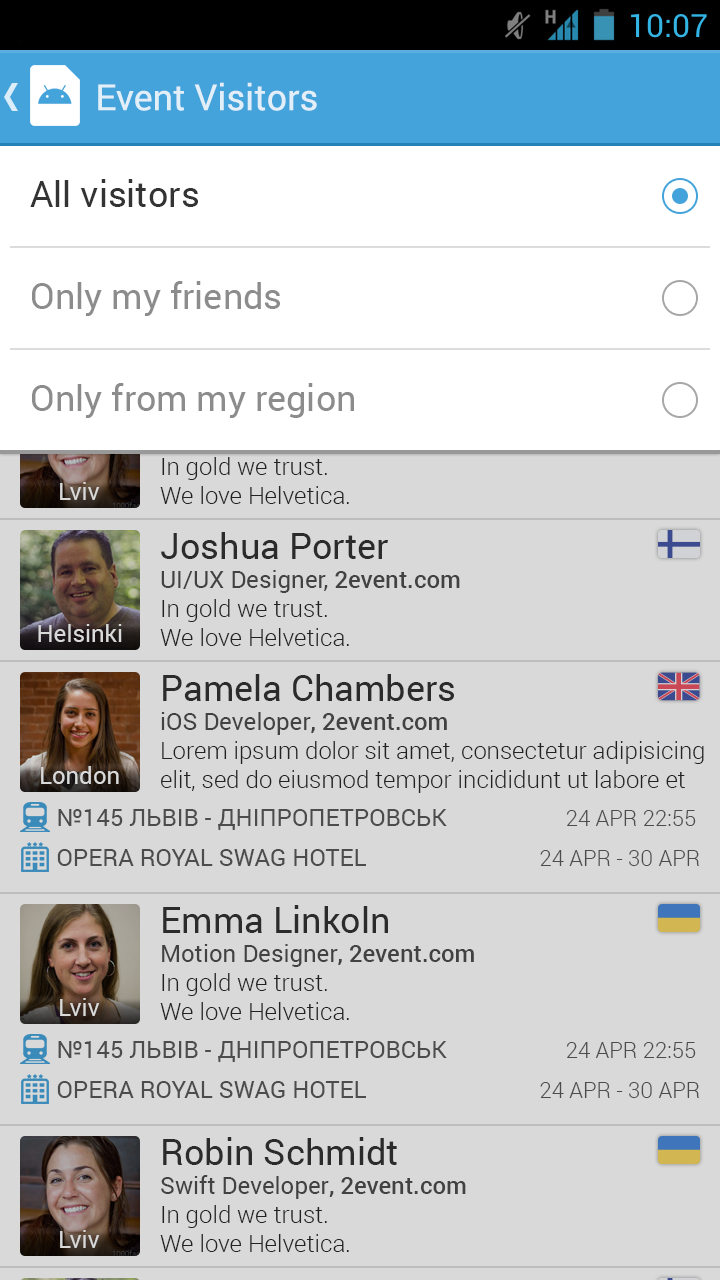The width and height of the screenshot is (720, 1280).
Task: Select the All visitors filter
Action: [x=360, y=196]
